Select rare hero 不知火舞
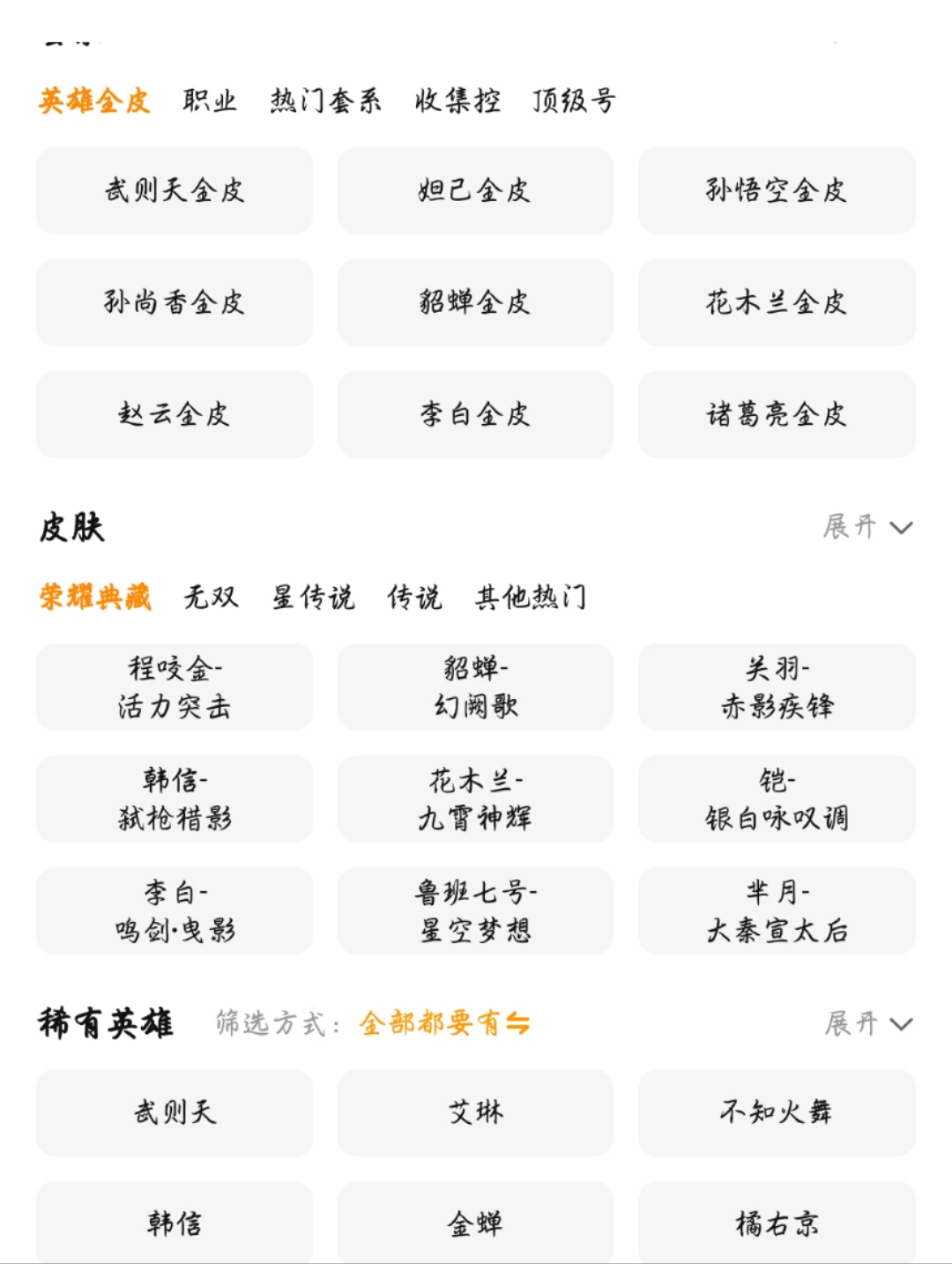 pos(776,1112)
